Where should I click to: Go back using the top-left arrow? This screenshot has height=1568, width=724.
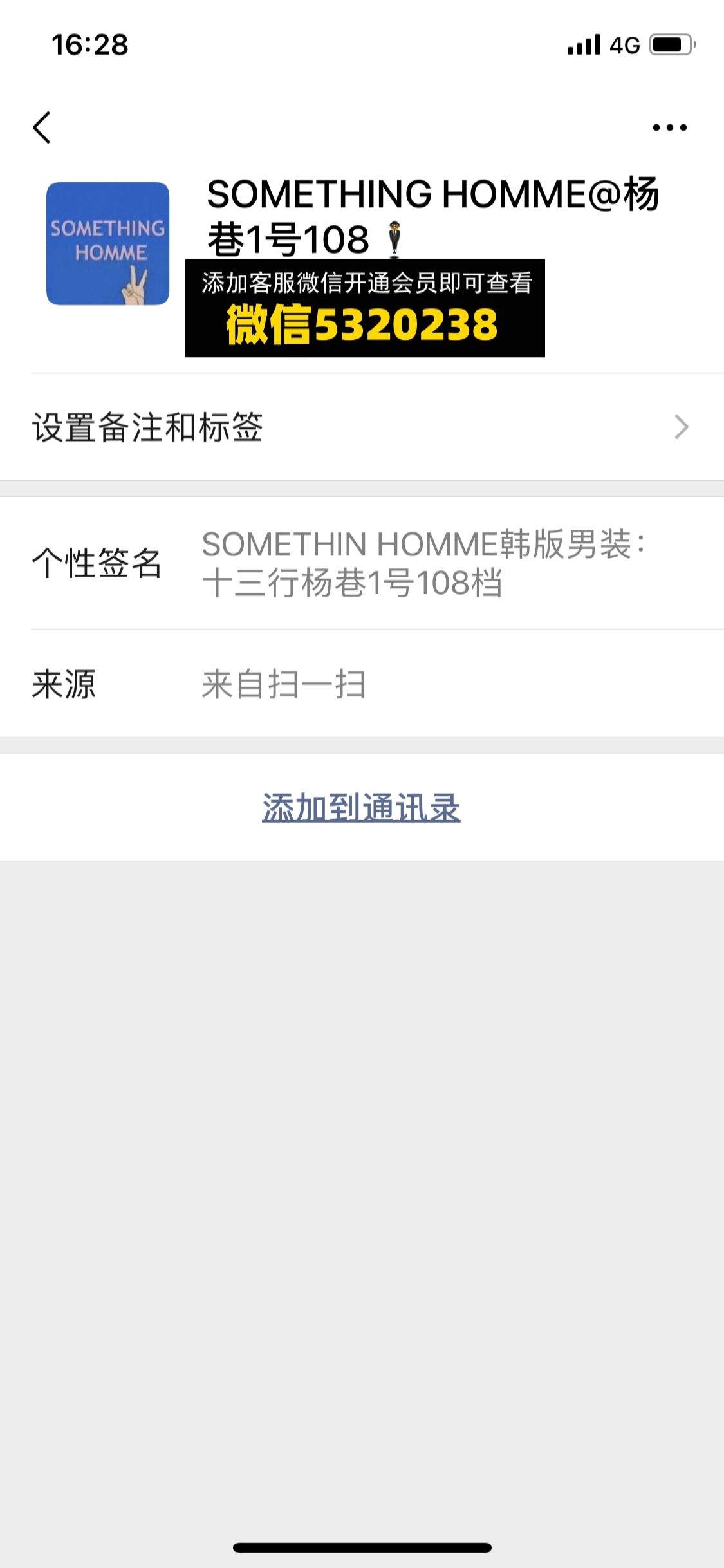pyautogui.click(x=42, y=127)
